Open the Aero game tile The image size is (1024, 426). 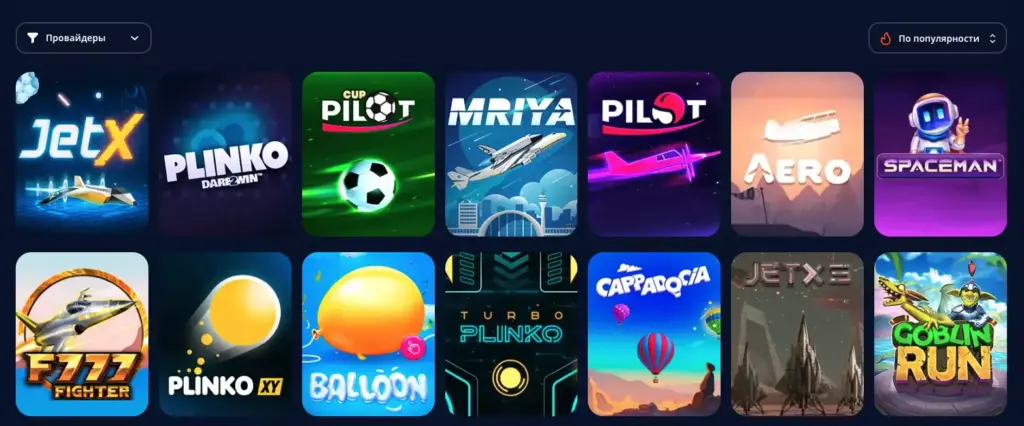(797, 154)
